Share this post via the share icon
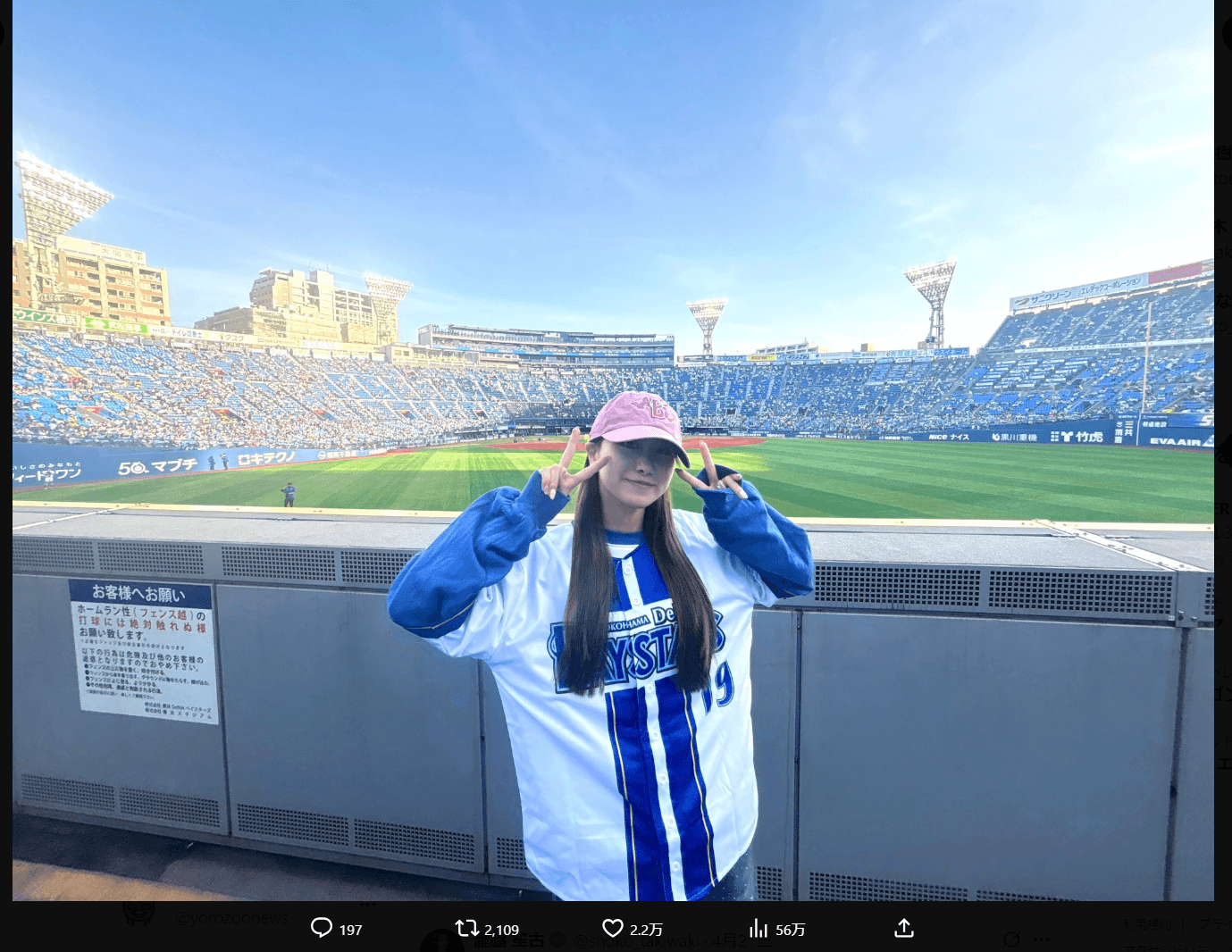 coord(904,929)
